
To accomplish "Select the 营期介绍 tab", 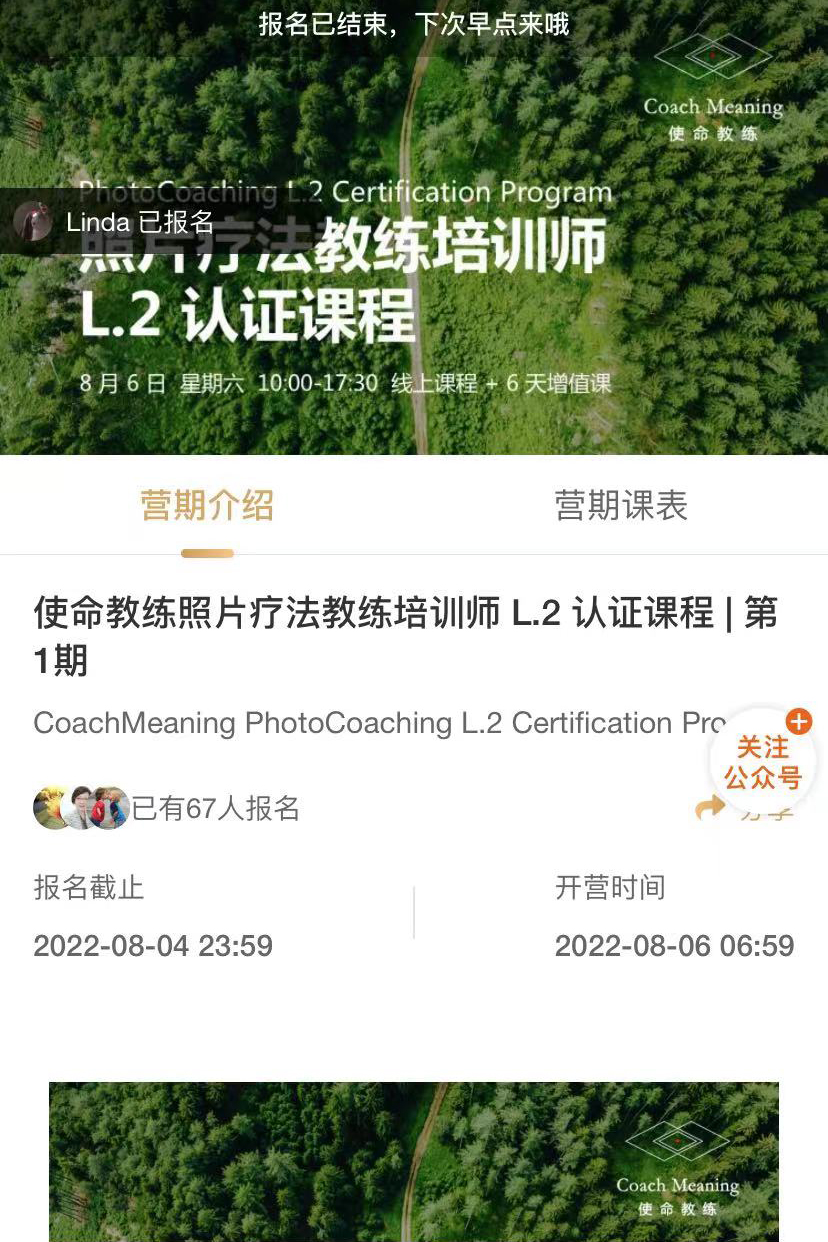I will click(207, 506).
